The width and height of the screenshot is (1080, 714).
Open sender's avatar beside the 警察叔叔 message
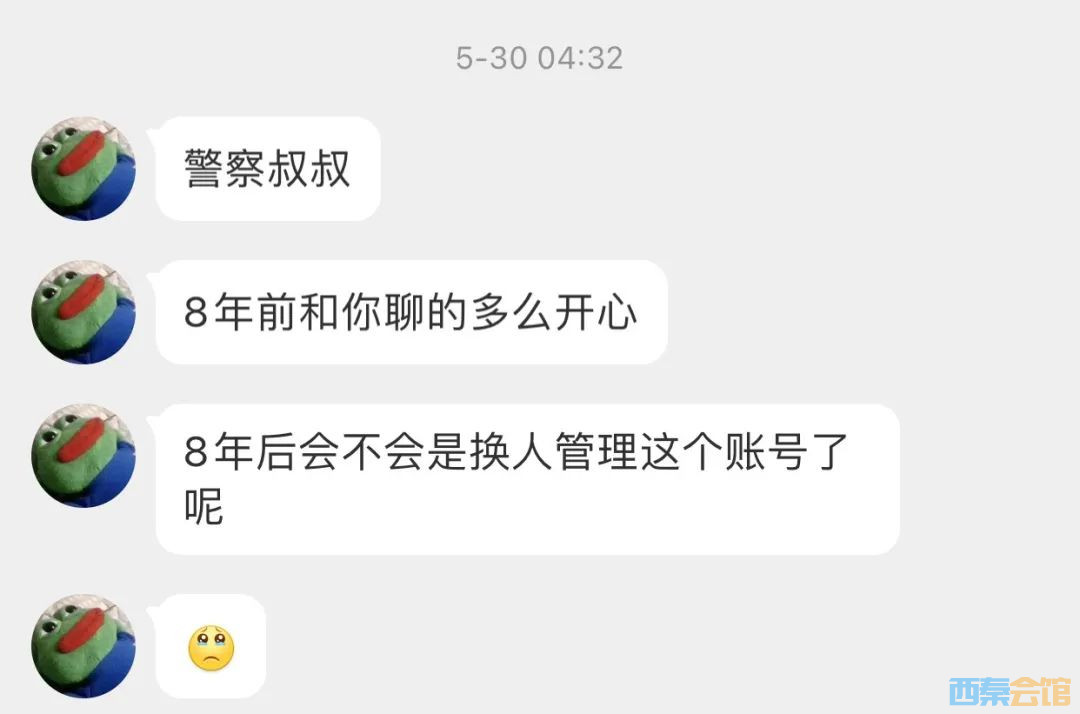[84, 168]
